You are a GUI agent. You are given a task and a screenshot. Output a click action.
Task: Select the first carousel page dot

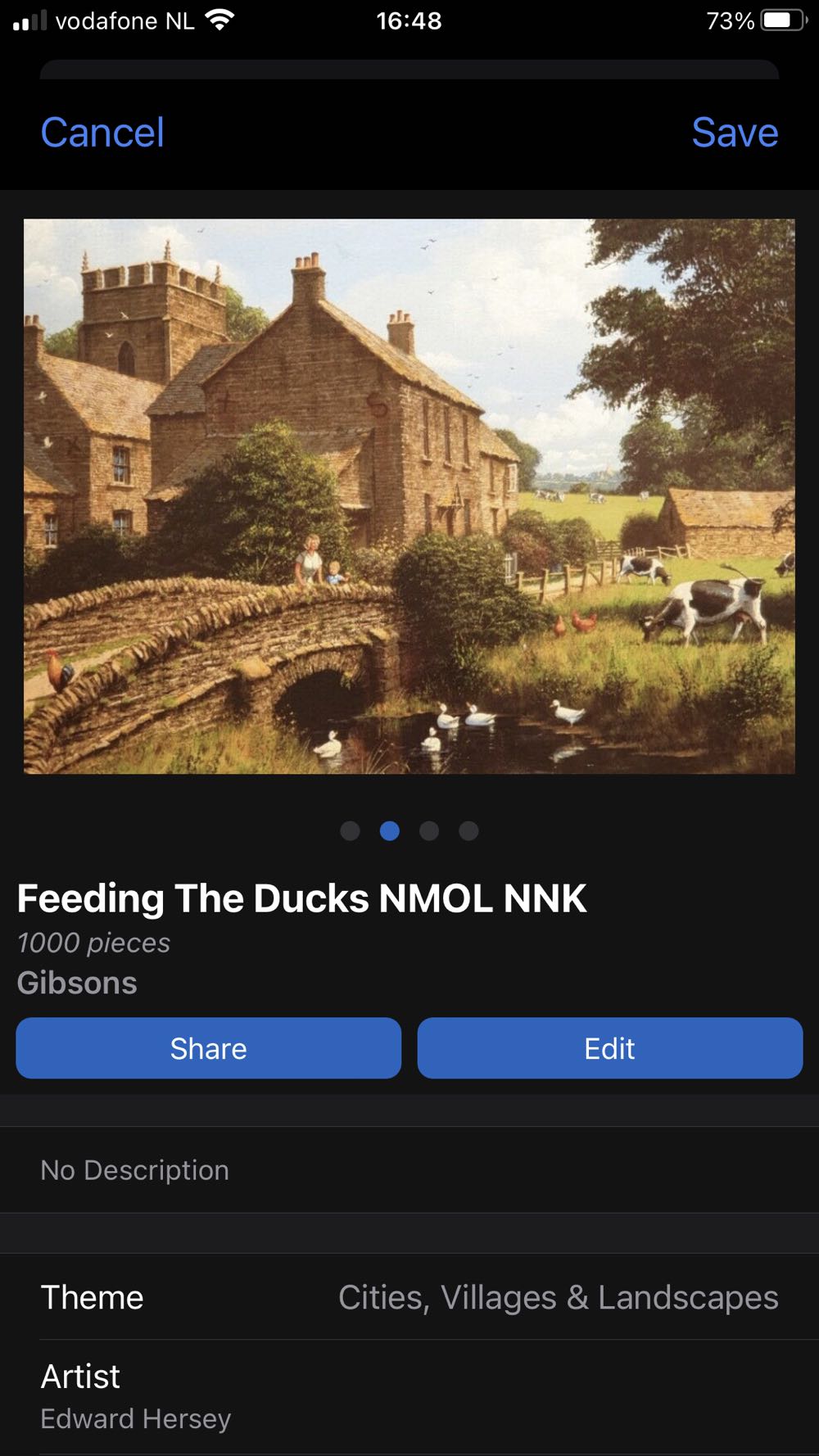coord(351,831)
